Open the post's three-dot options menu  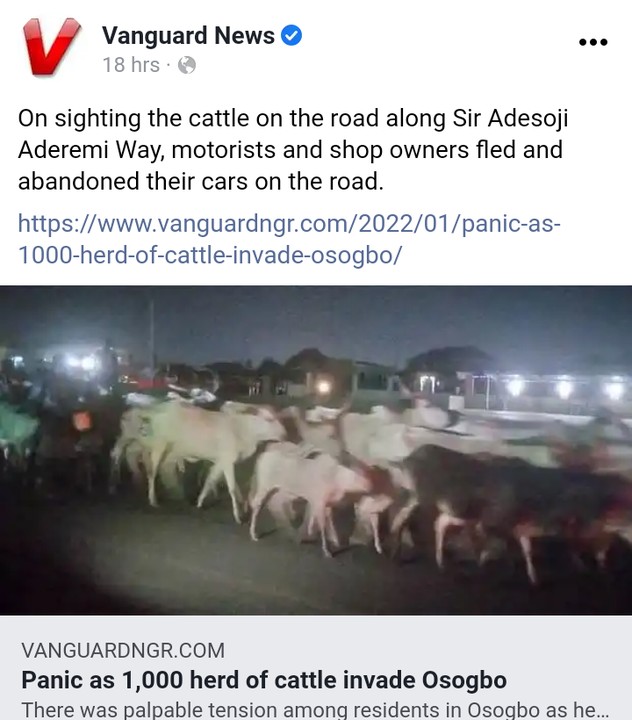pyautogui.click(x=593, y=42)
